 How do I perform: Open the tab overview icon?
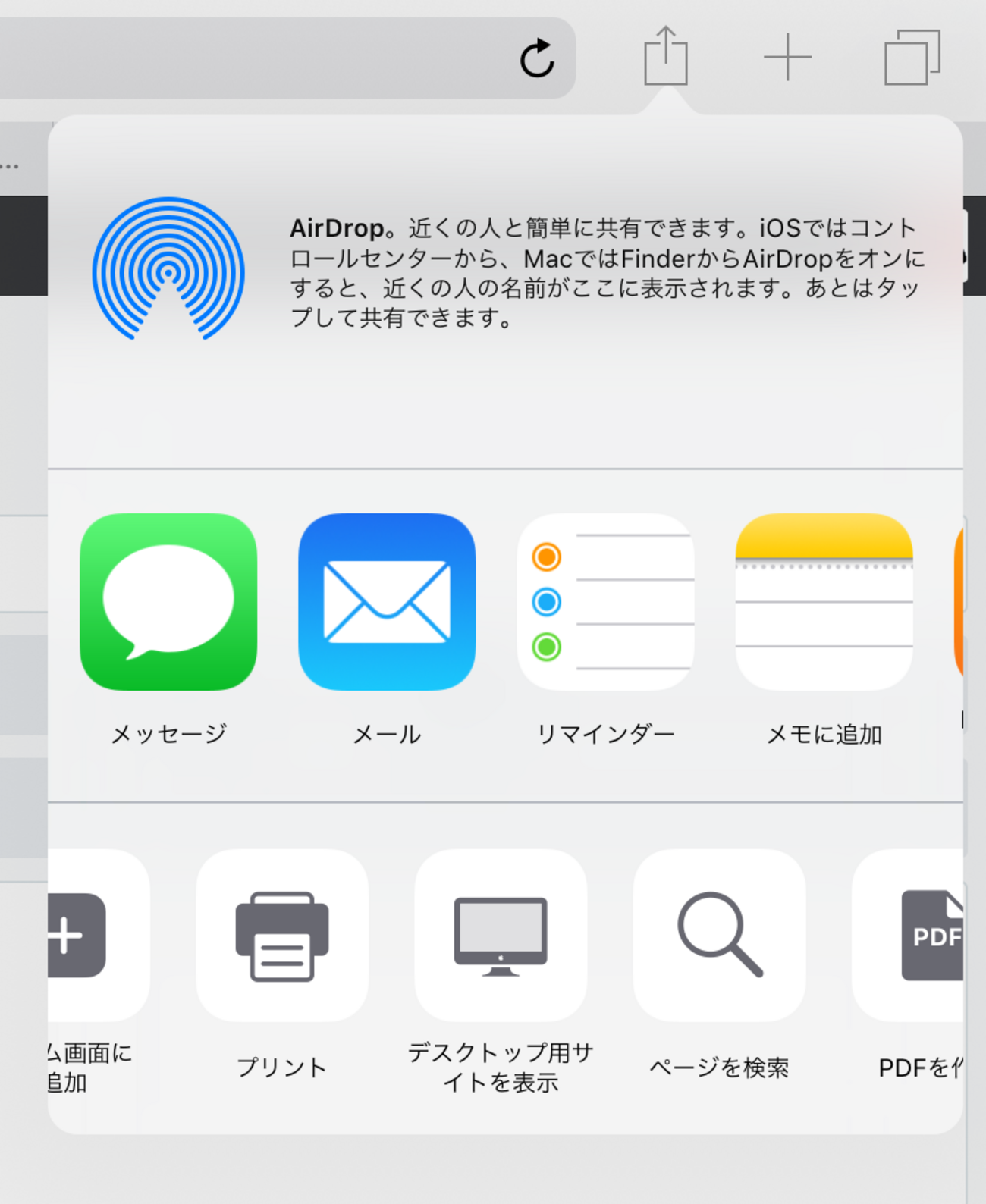pyautogui.click(x=912, y=58)
